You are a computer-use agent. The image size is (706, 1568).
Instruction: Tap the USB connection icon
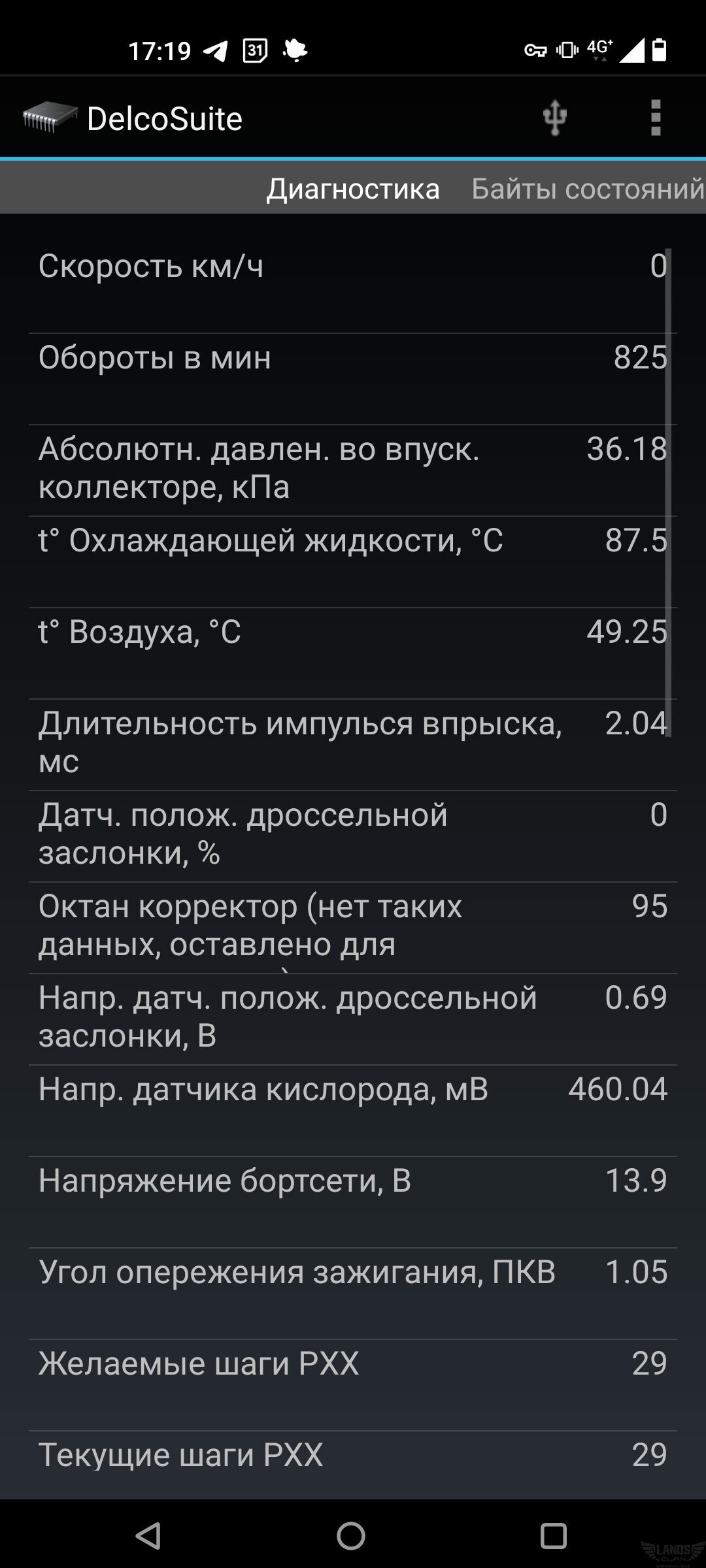[x=554, y=118]
